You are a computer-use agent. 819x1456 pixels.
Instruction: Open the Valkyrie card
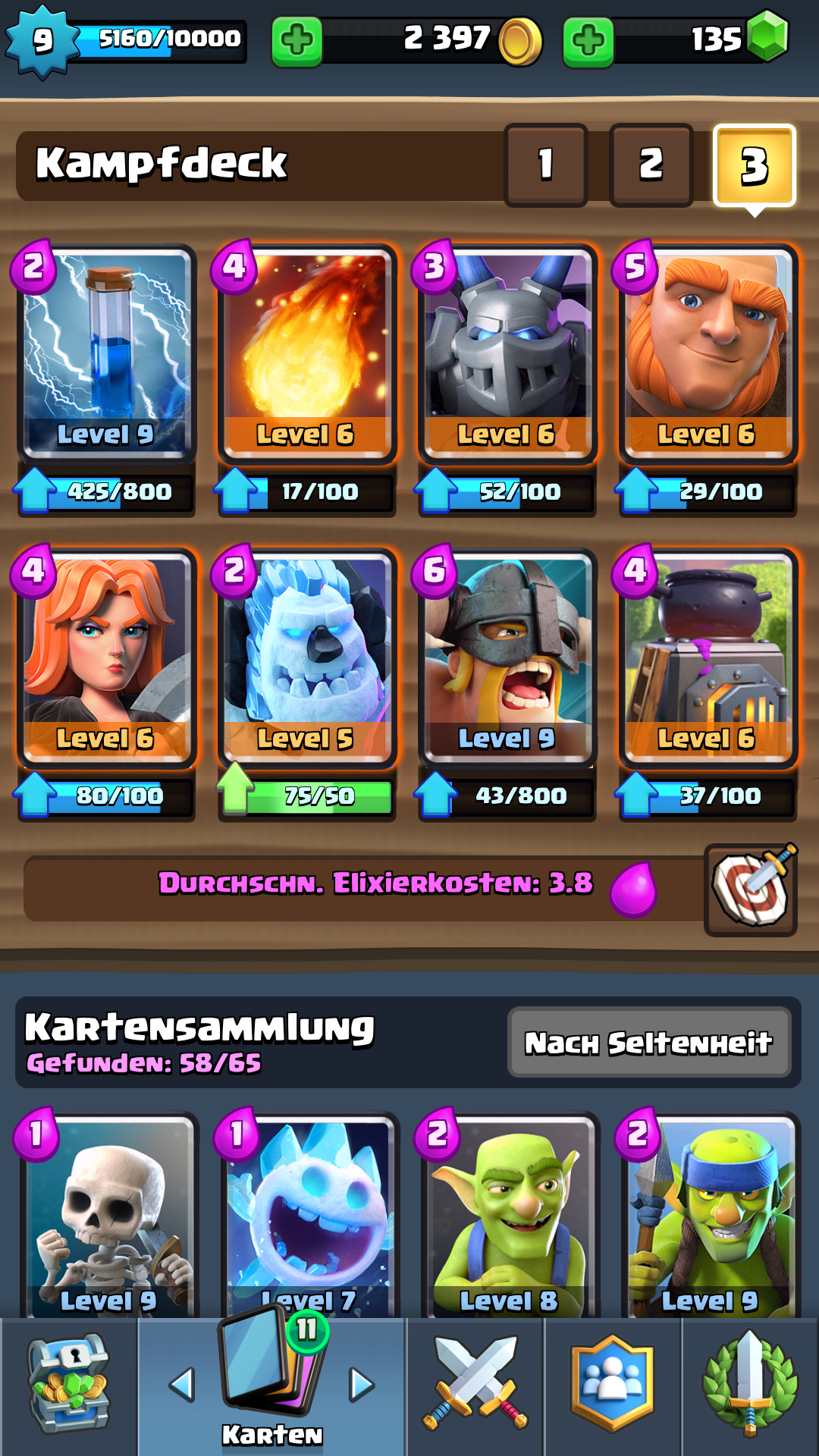[x=106, y=657]
